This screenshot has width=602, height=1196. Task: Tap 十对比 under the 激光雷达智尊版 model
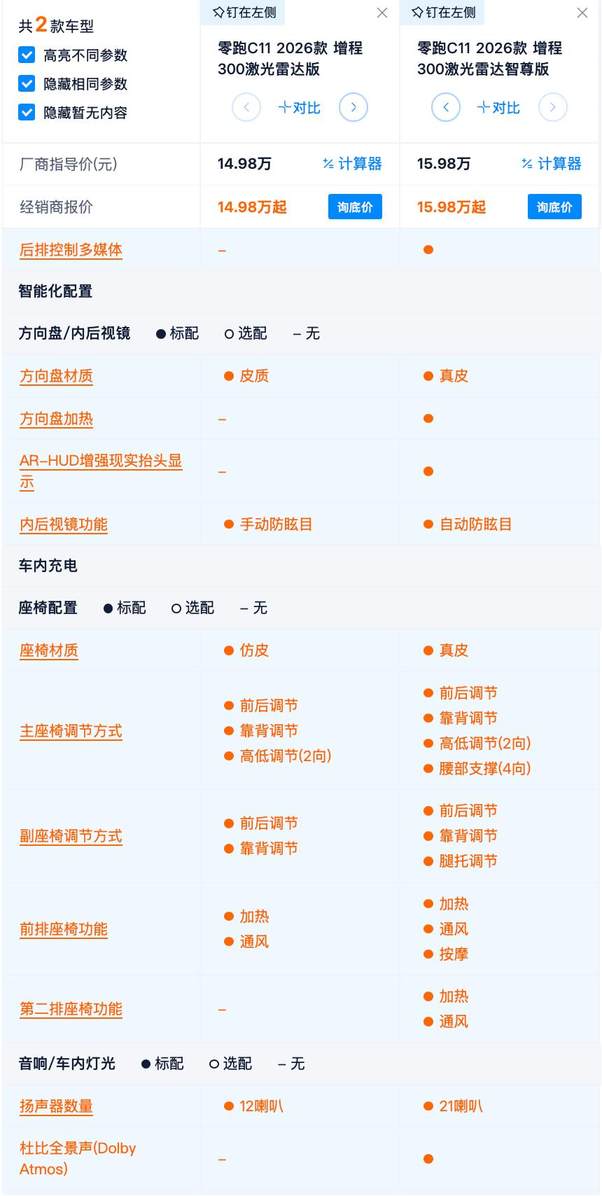(498, 107)
